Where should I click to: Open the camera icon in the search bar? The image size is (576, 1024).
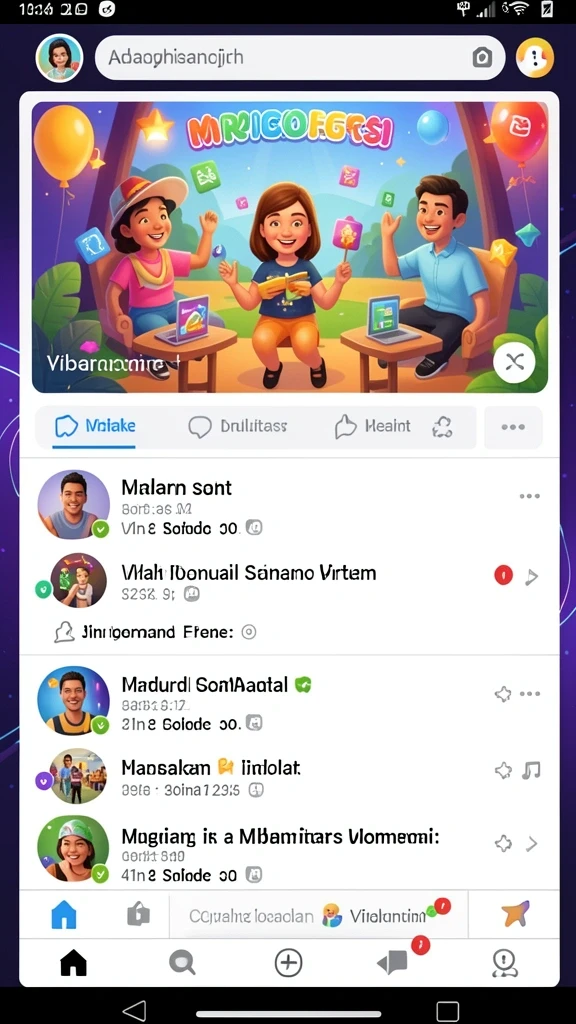[482, 58]
